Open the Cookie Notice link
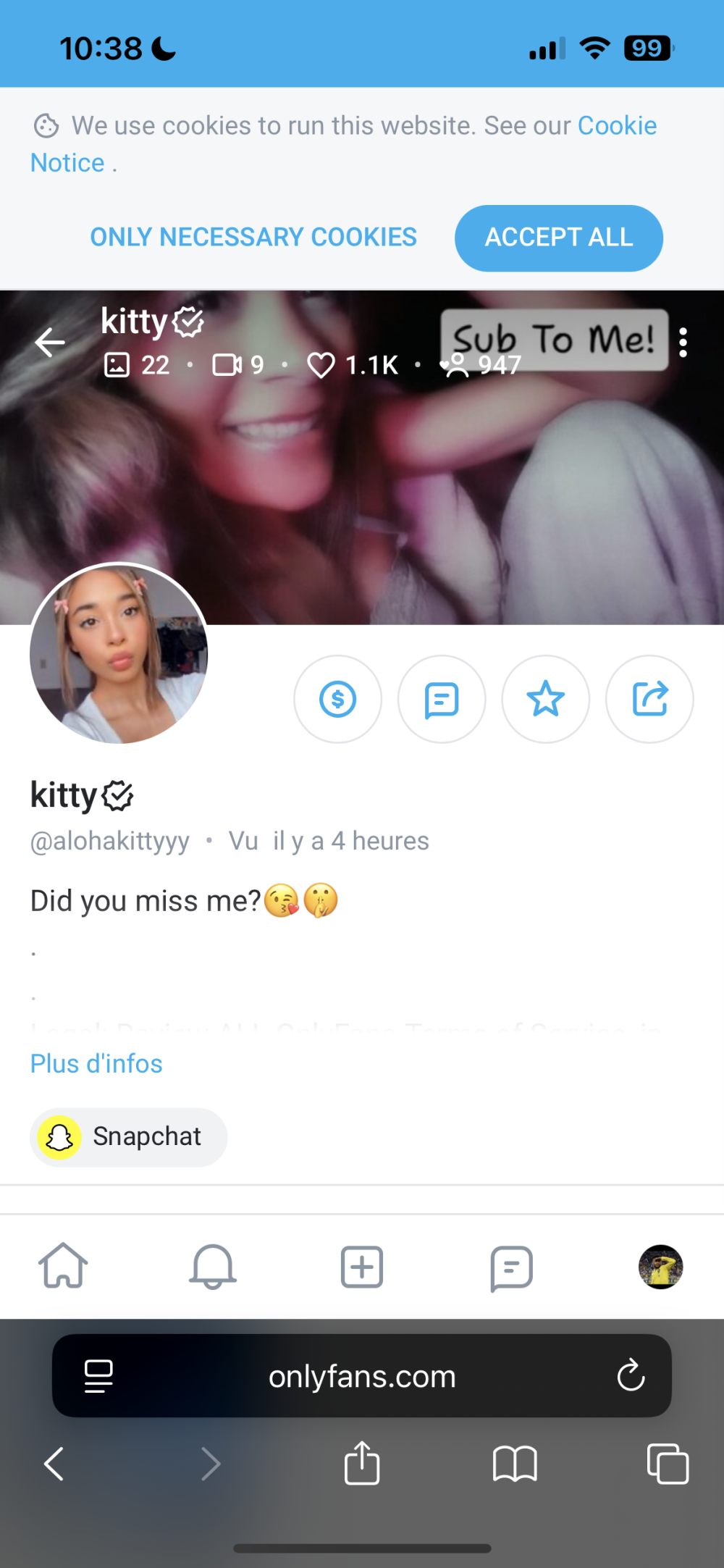The height and width of the screenshot is (1568, 724). click(x=616, y=126)
